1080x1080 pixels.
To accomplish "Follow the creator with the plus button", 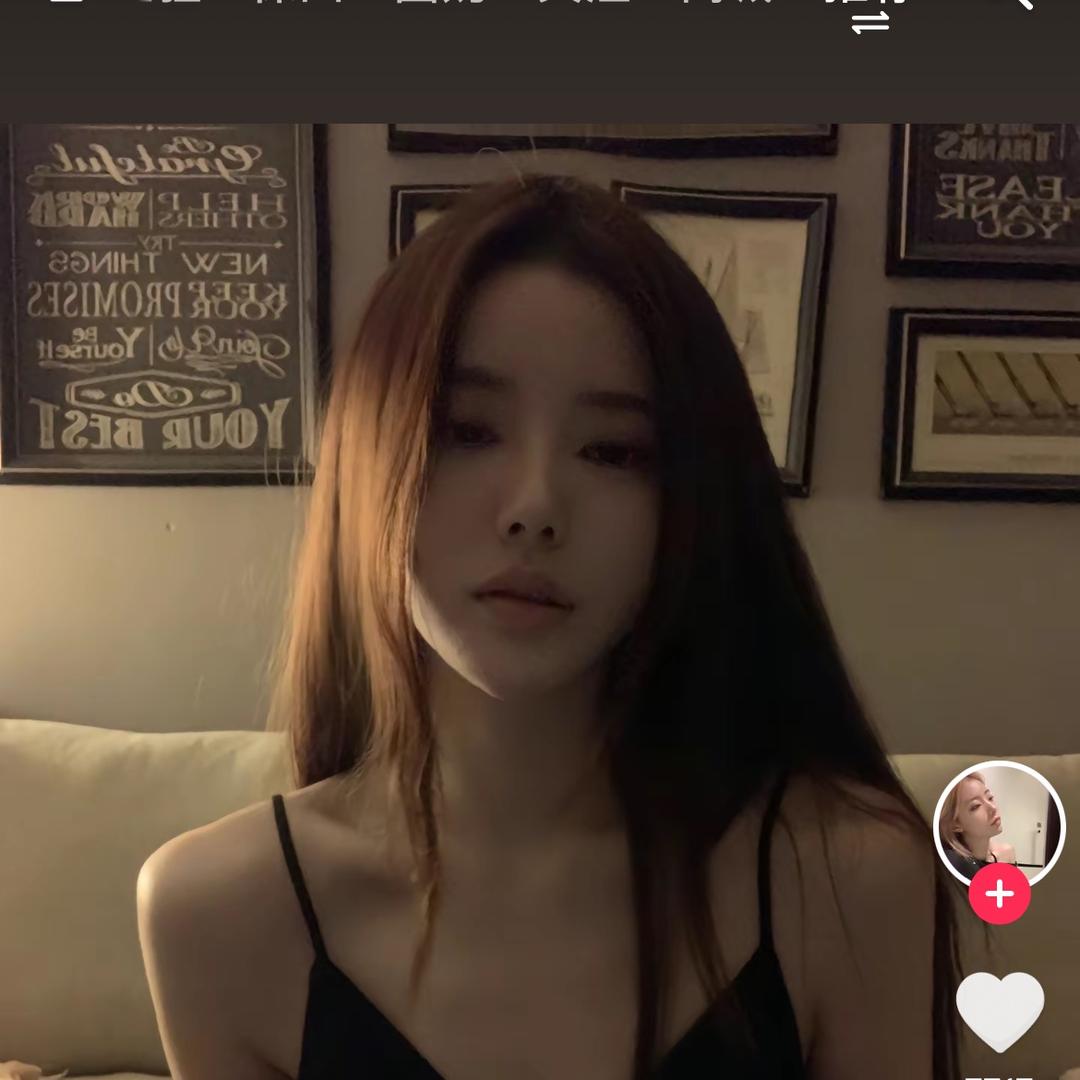I will [x=999, y=893].
